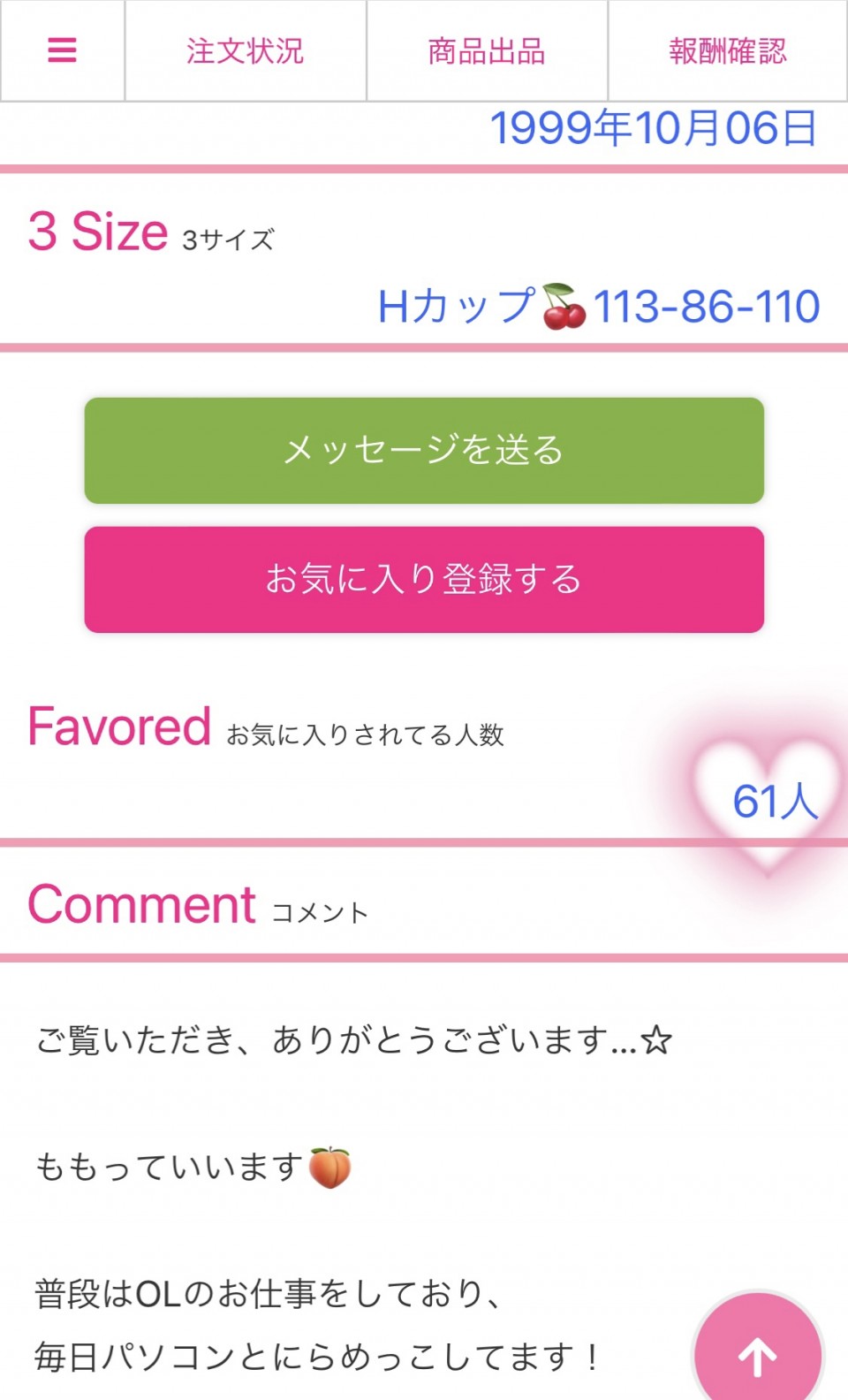
Task: Go to the 報酬確認 tab
Action: point(727,50)
